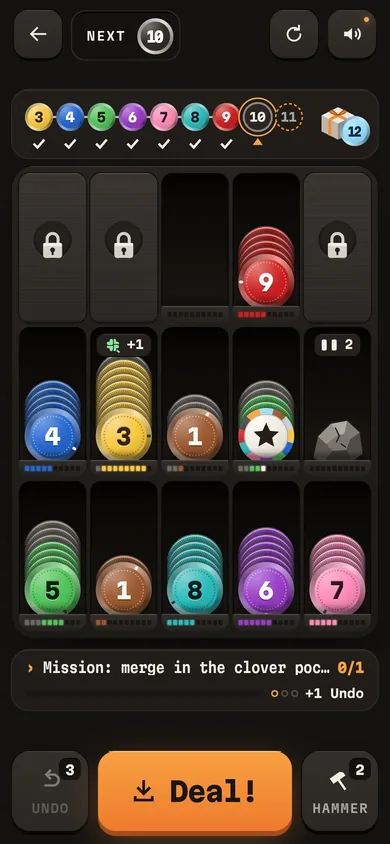The image size is (390, 844).
Task: Mute the sound with the speaker icon
Action: tap(352, 34)
